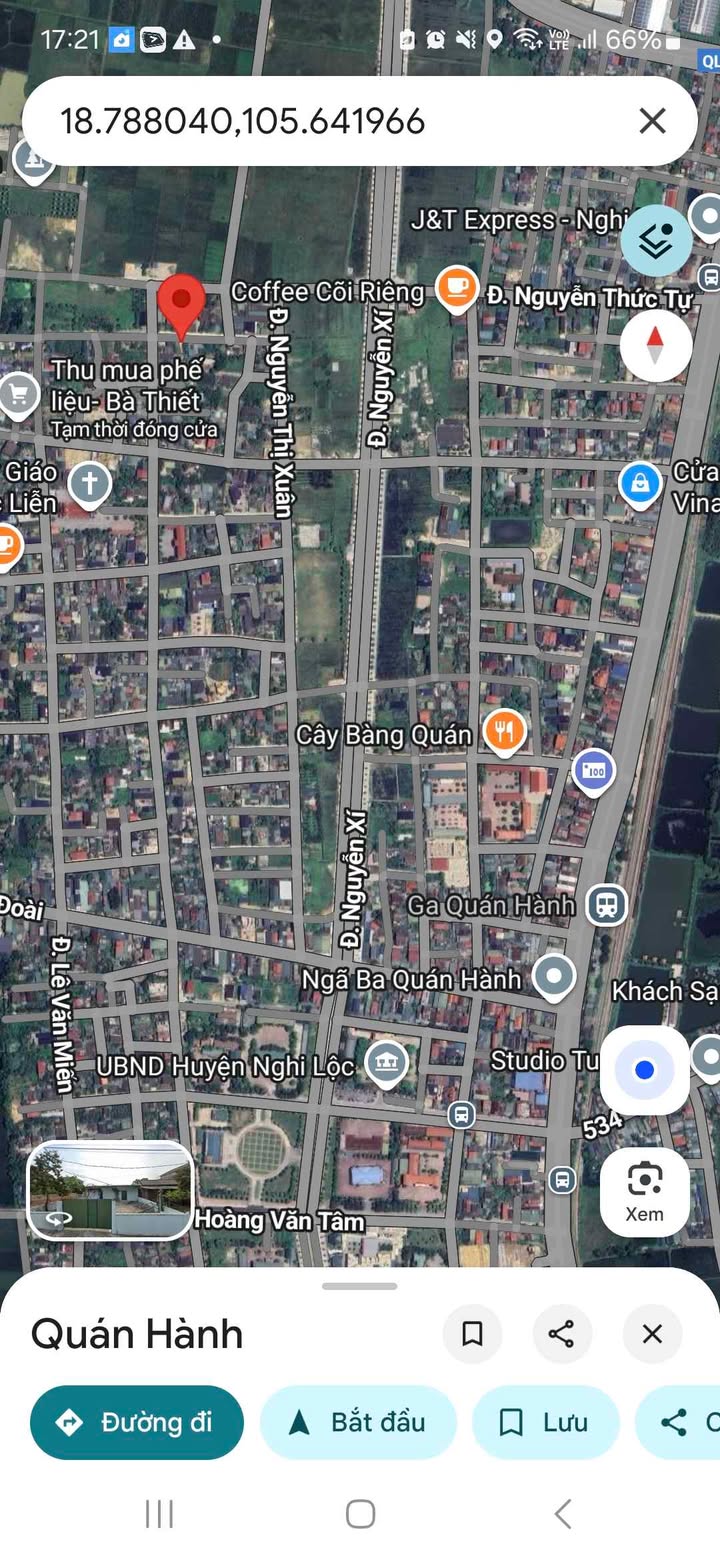Close the Quán Hành place panel
Image resolution: width=720 pixels, height=1560 pixels.
click(x=652, y=1334)
